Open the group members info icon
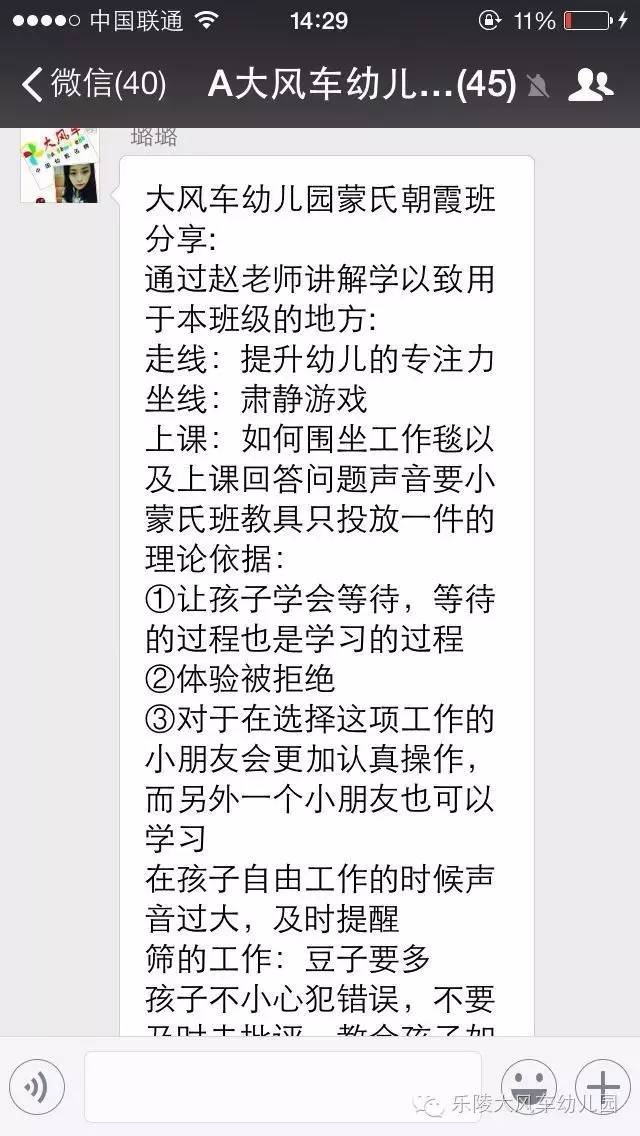 [x=590, y=86]
